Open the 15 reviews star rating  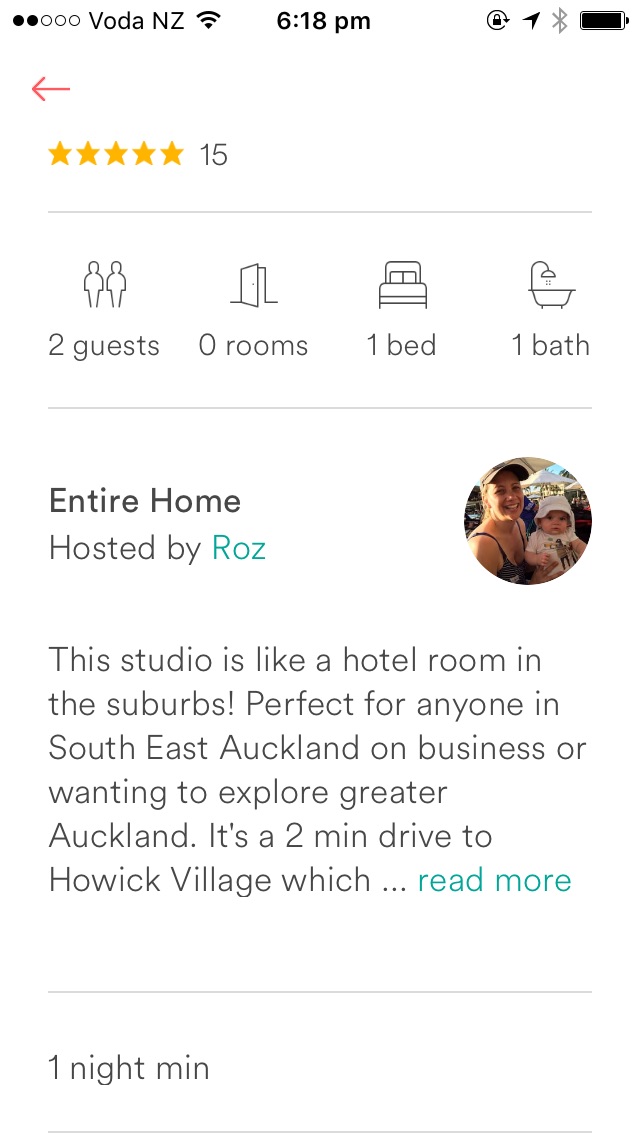[x=137, y=154]
